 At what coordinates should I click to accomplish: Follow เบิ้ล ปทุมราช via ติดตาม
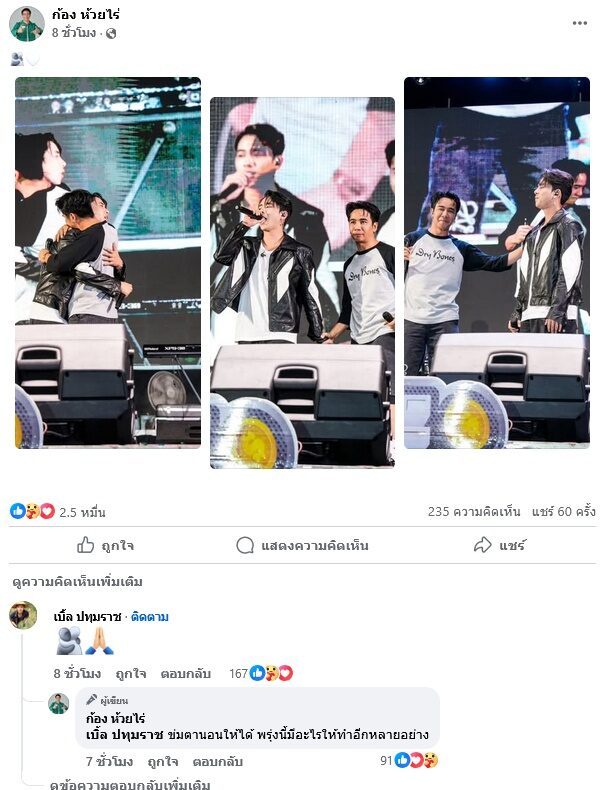click(x=150, y=616)
